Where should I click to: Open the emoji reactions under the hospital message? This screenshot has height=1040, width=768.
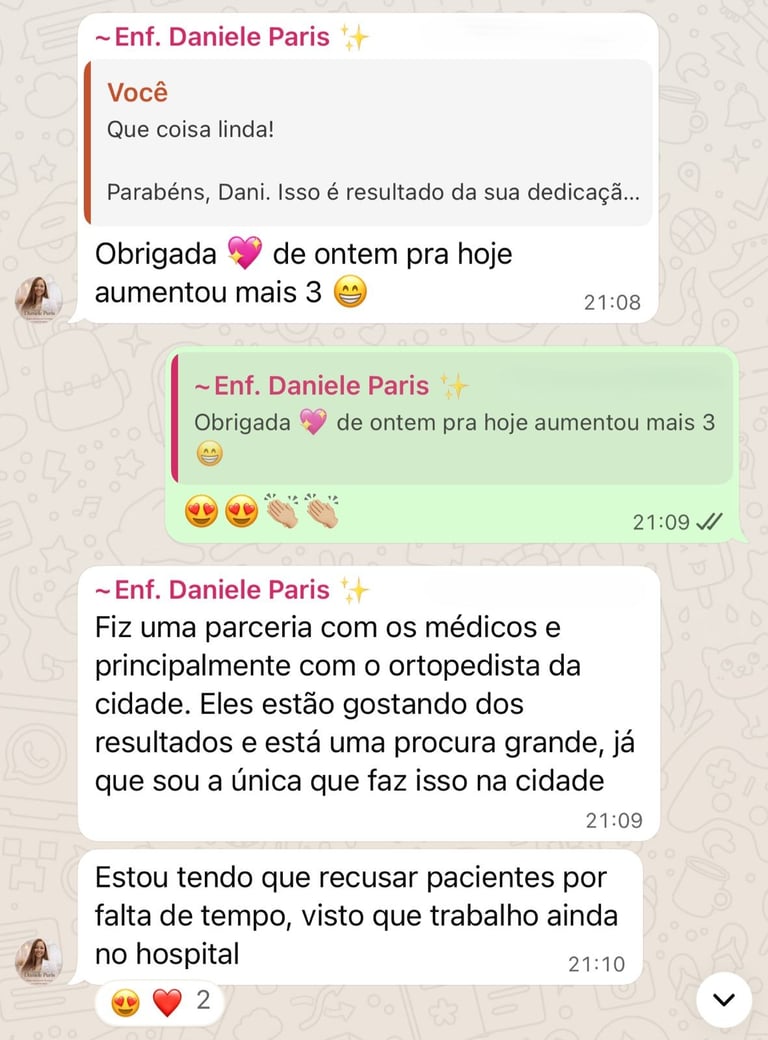[x=160, y=1002]
